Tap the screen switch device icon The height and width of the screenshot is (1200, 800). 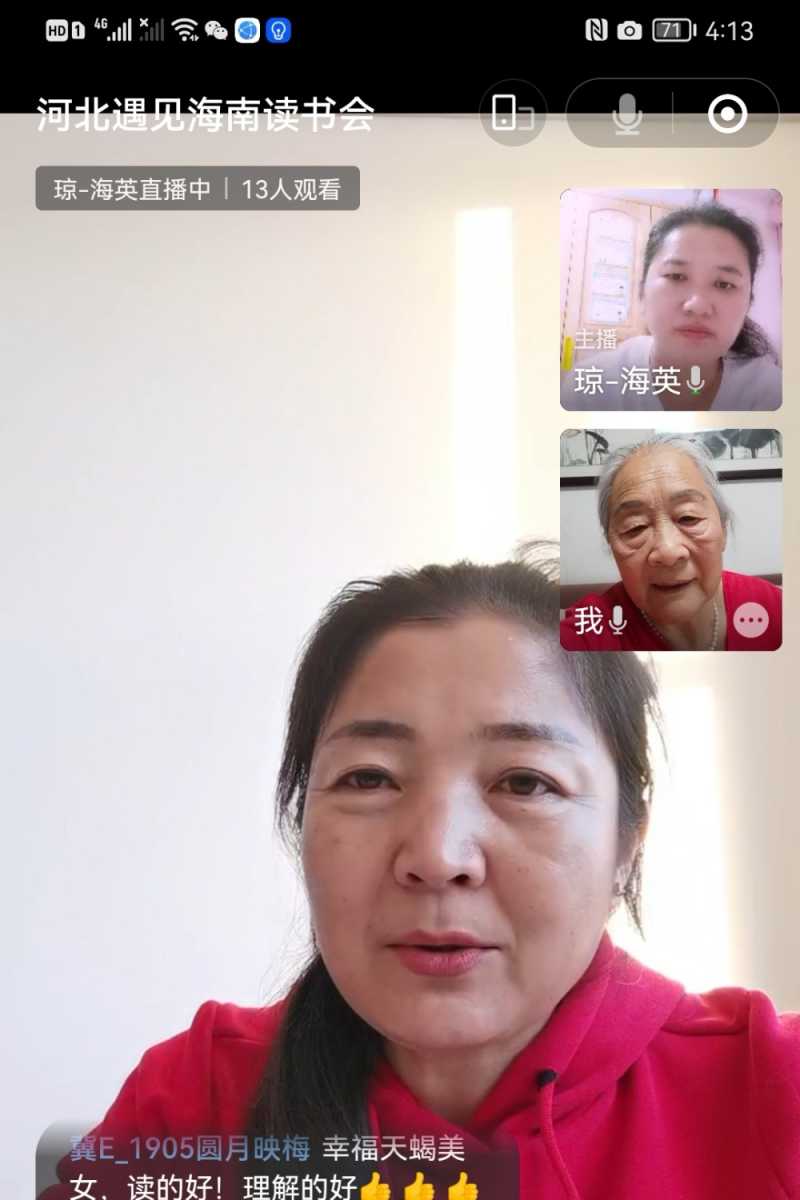pos(513,113)
